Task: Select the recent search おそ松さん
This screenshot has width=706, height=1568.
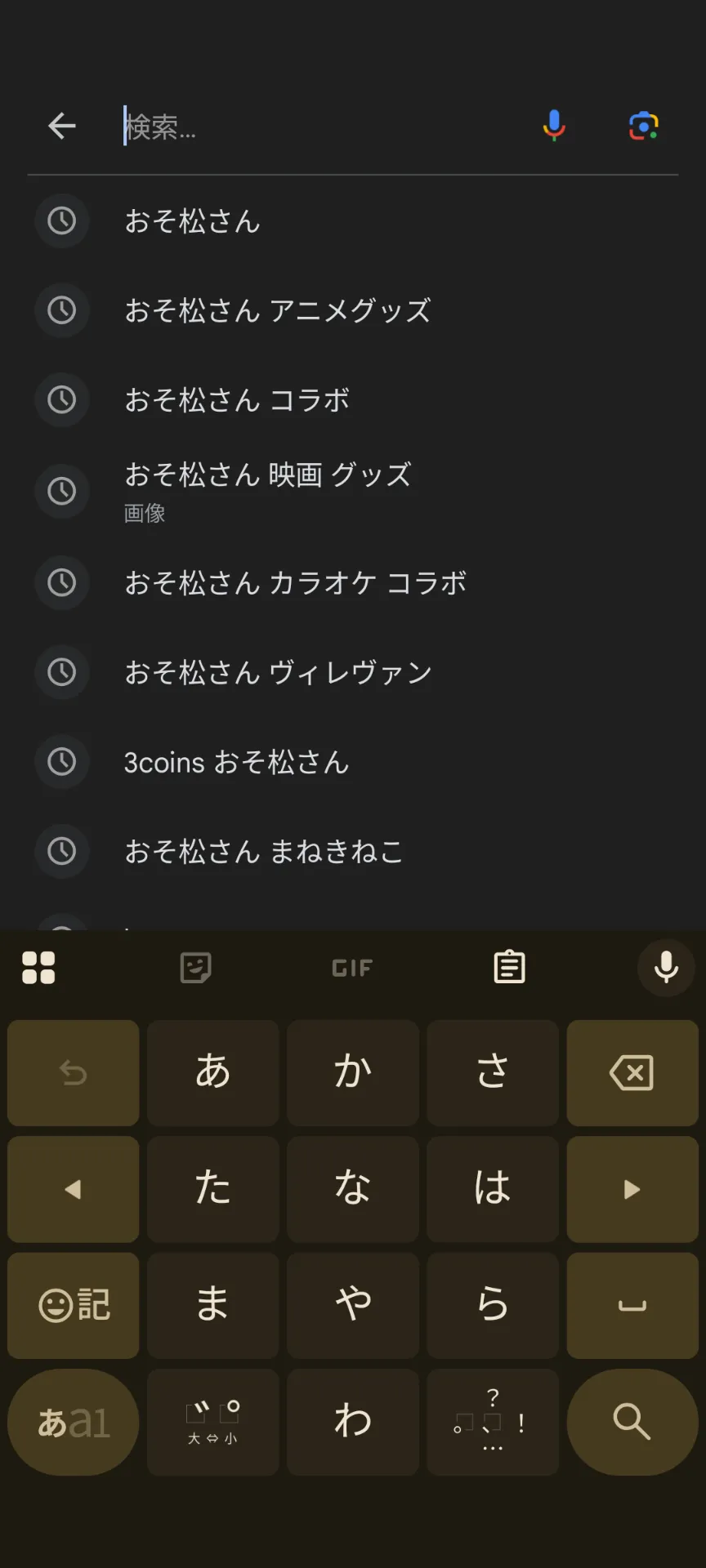Action: [353, 220]
